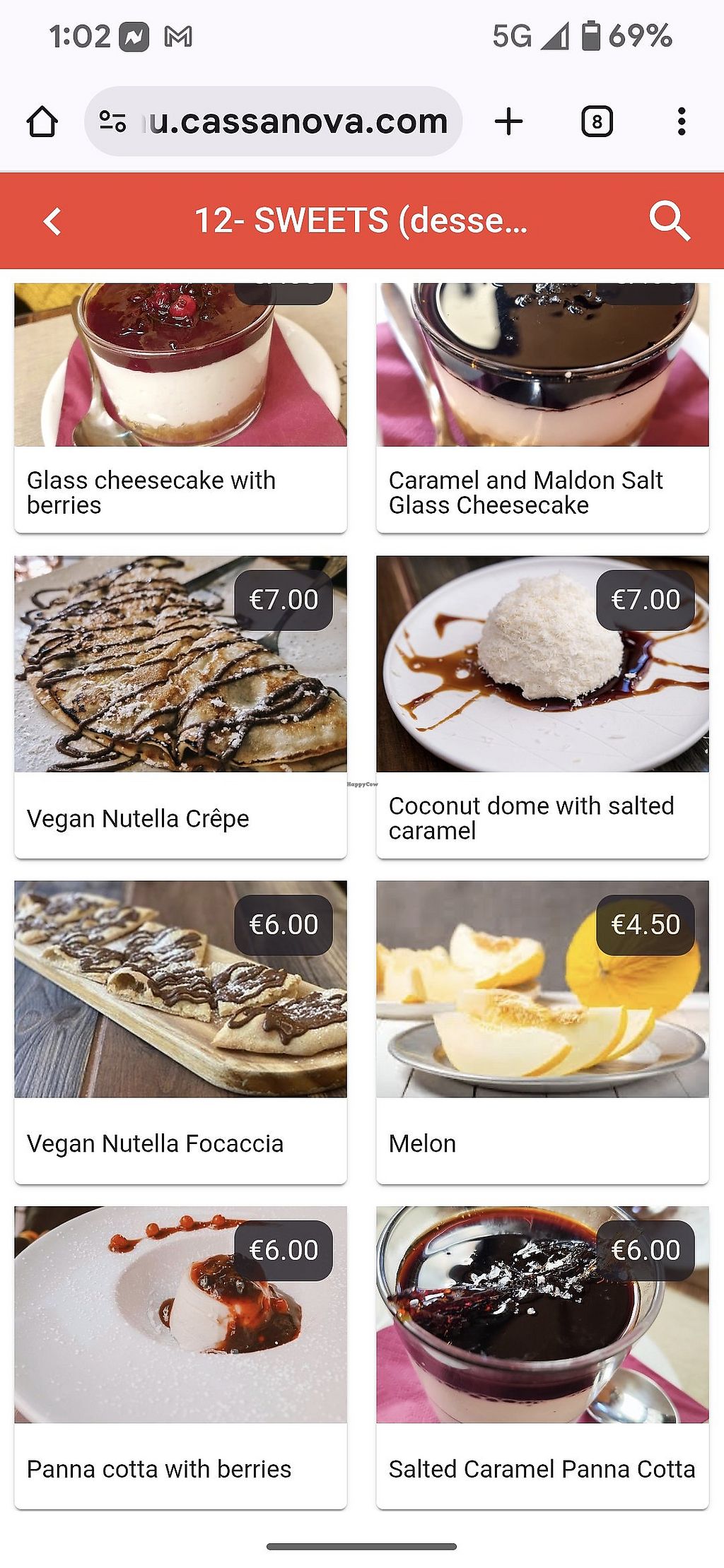Search the dessert menu
This screenshot has height=1568, width=724.
(x=669, y=221)
